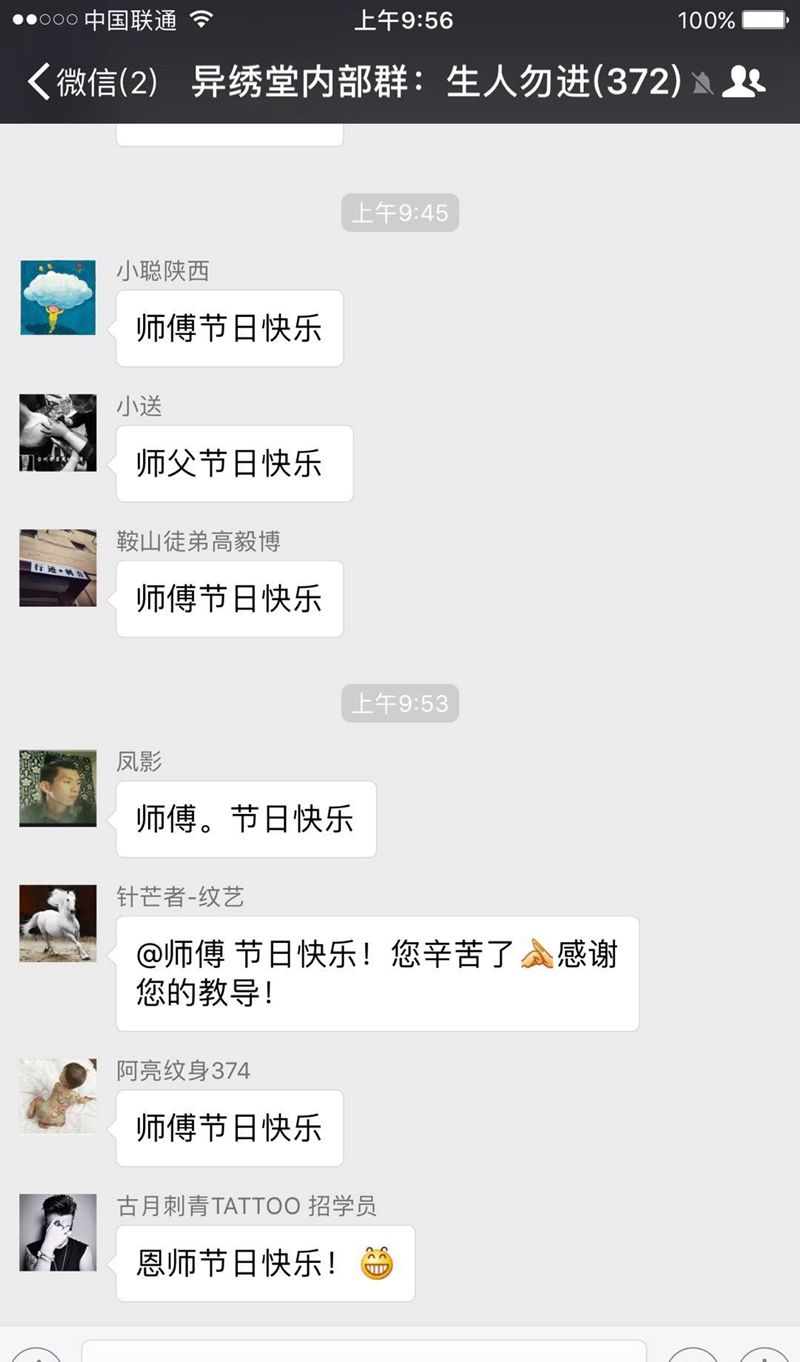Open 小聪陕西's profile avatar
Image resolution: width=800 pixels, height=1362 pixels.
(x=58, y=298)
